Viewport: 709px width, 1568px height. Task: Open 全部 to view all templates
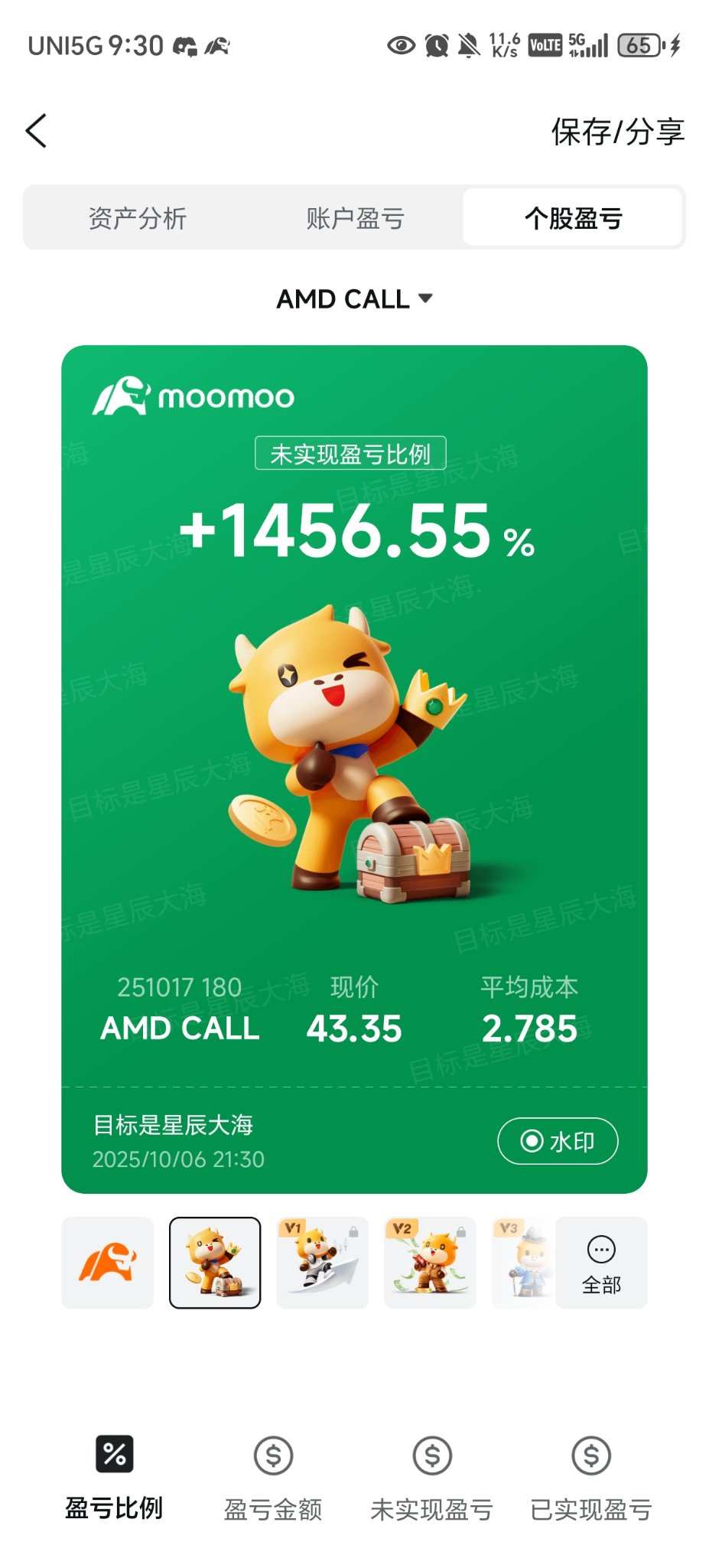[601, 1263]
